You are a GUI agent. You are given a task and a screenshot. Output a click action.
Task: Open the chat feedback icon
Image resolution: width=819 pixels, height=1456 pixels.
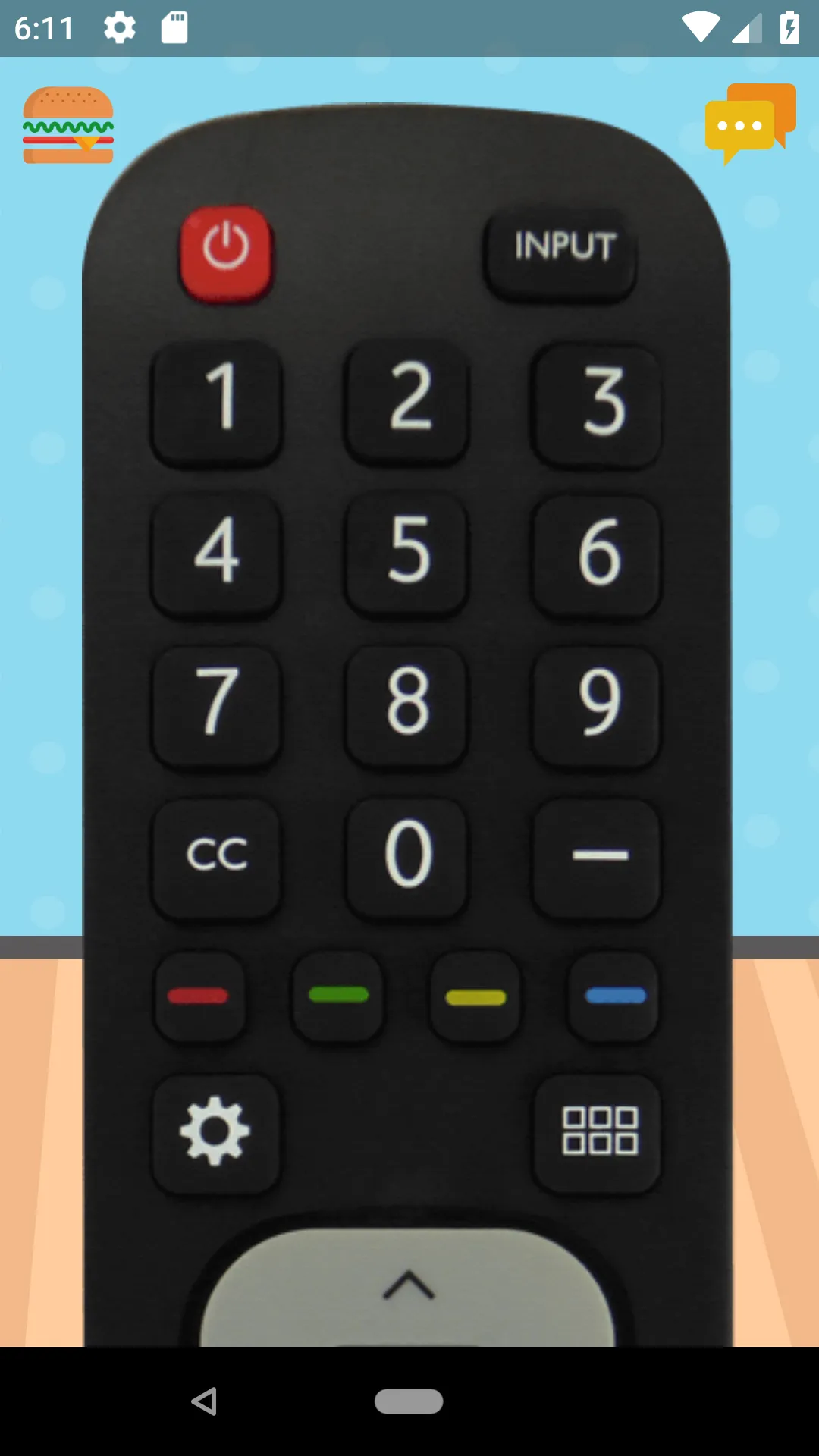[x=752, y=123]
